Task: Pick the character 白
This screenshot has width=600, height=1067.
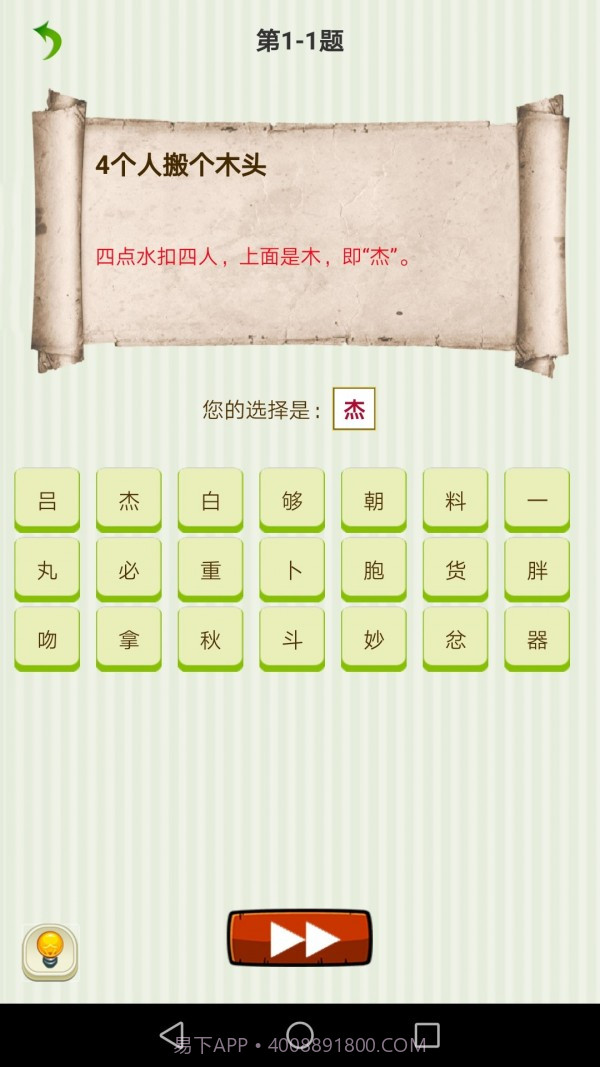Action: pos(210,500)
